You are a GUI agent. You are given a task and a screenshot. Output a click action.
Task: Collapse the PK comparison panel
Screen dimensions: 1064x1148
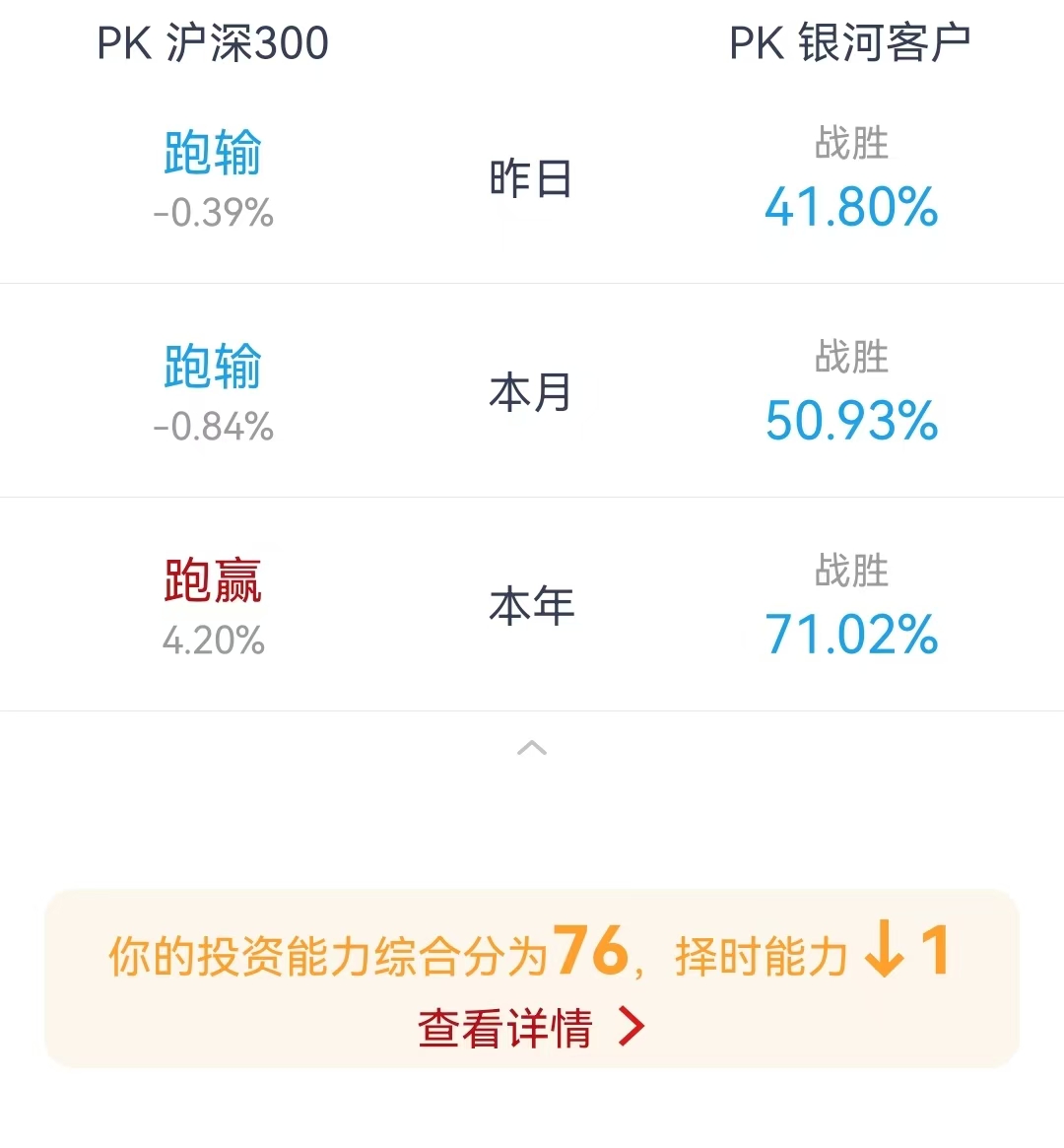tap(531, 748)
